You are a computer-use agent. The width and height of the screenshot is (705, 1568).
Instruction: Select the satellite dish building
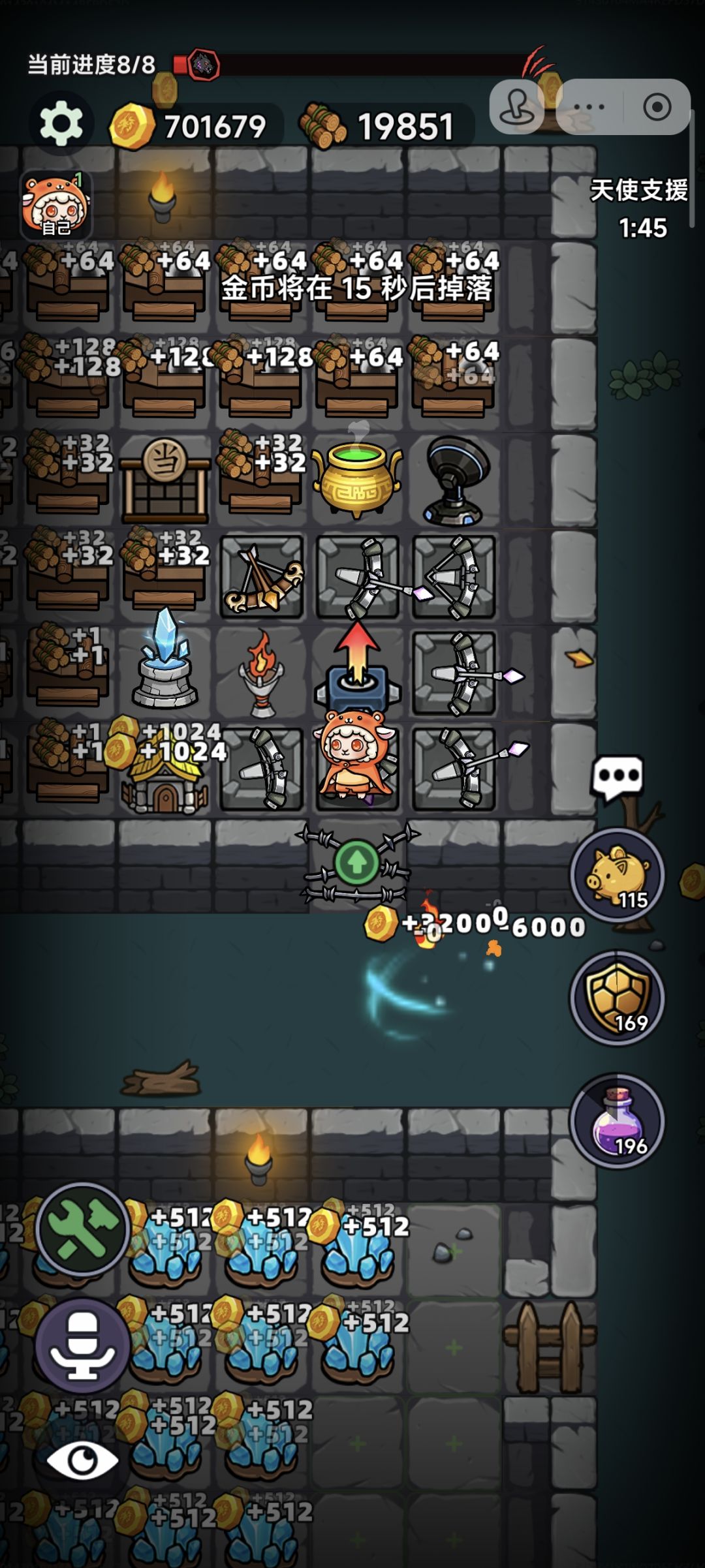(454, 480)
